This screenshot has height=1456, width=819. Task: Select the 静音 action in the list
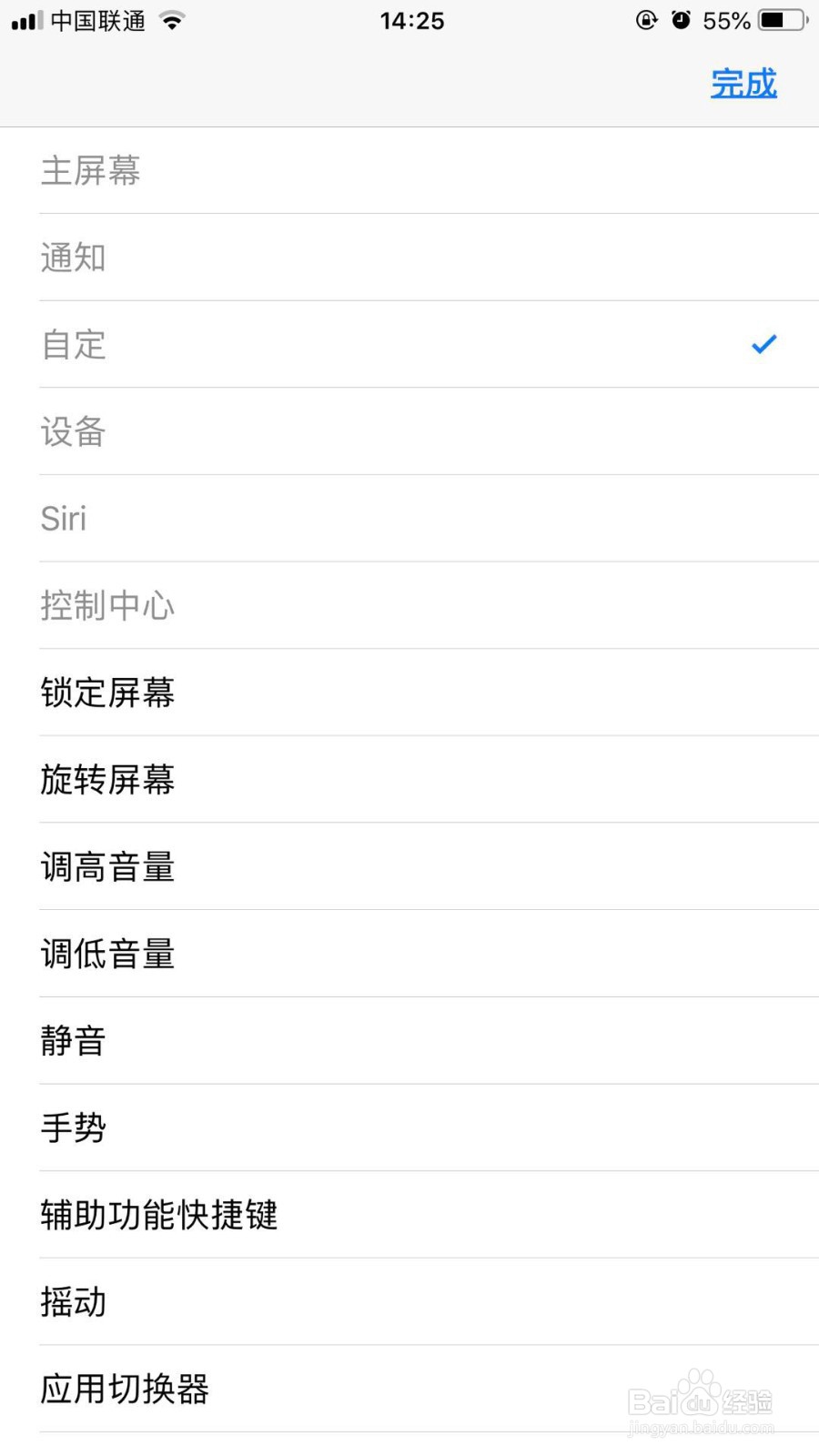[73, 1040]
